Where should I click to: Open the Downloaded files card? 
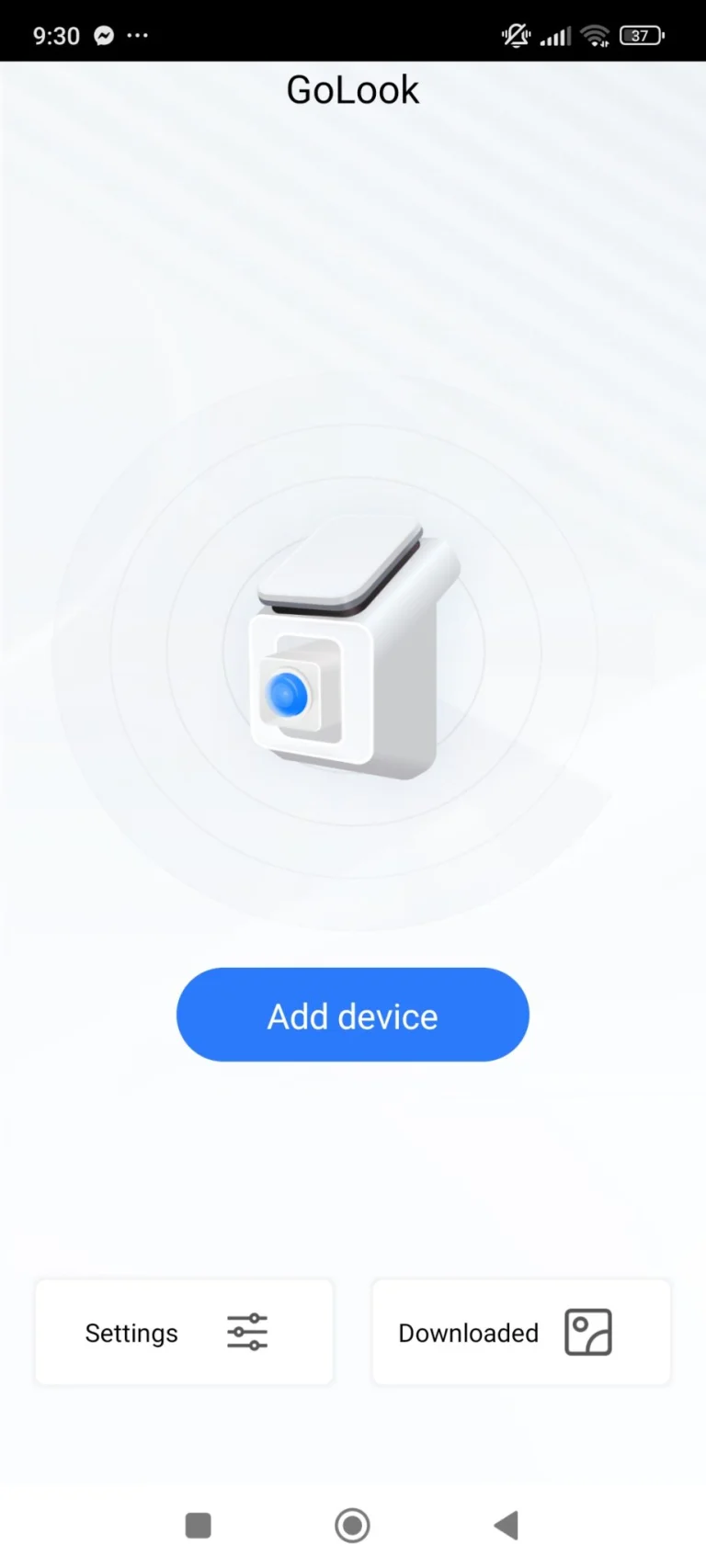click(x=520, y=1332)
